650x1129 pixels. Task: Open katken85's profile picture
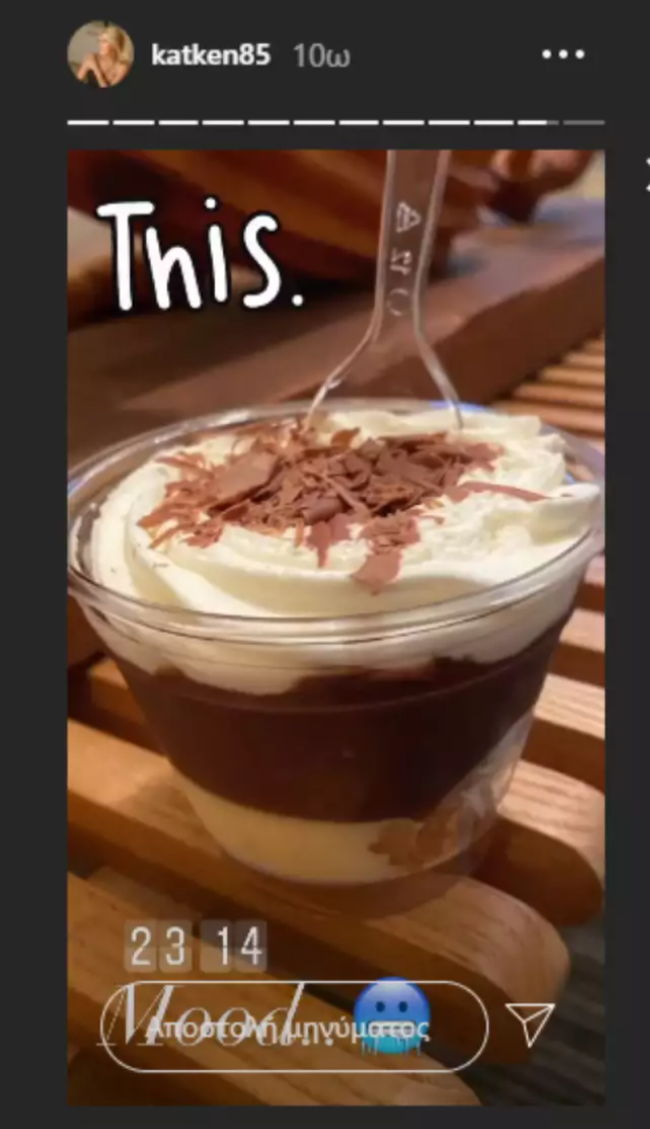(x=100, y=55)
